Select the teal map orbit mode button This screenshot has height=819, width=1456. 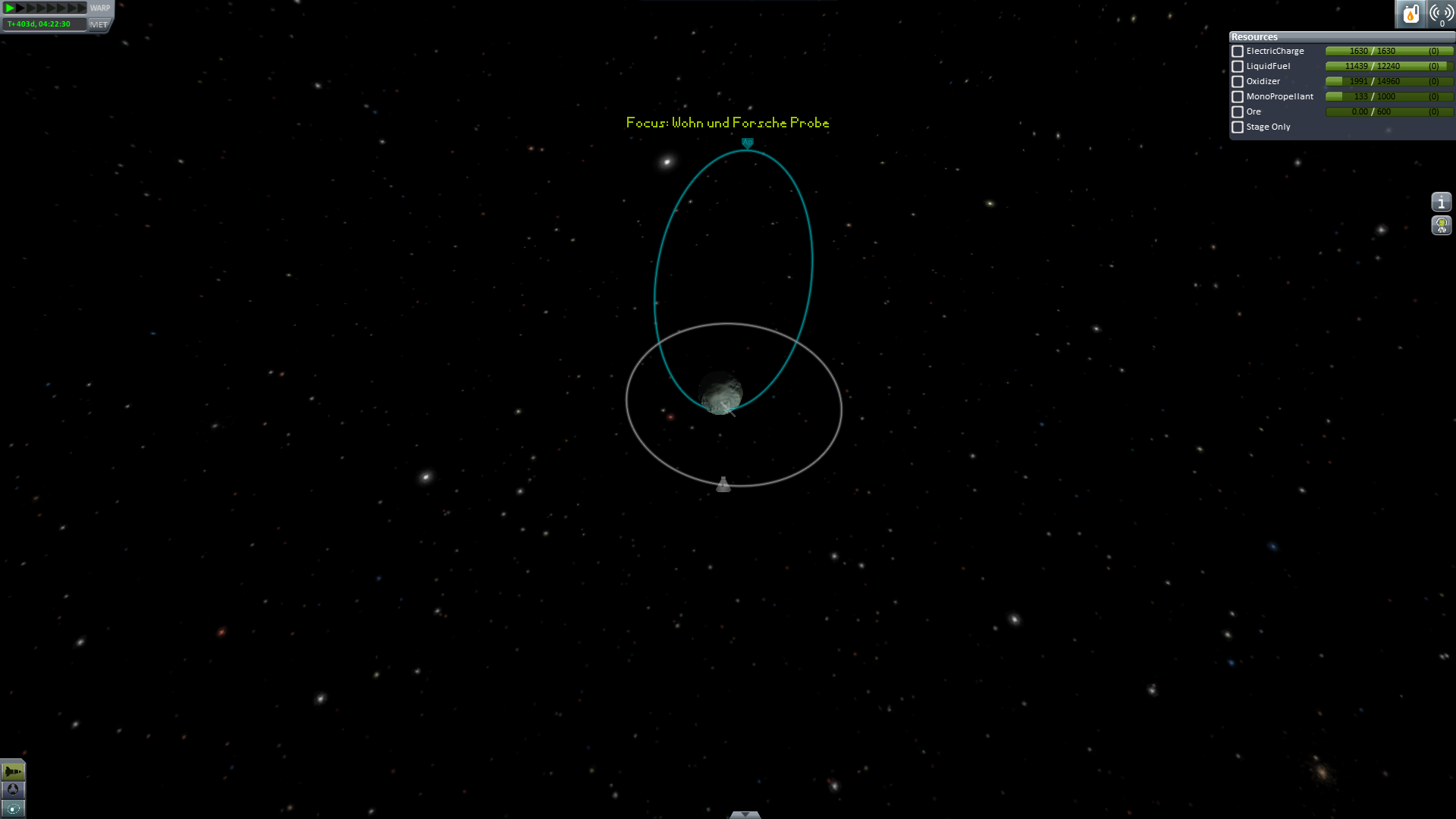tap(13, 809)
